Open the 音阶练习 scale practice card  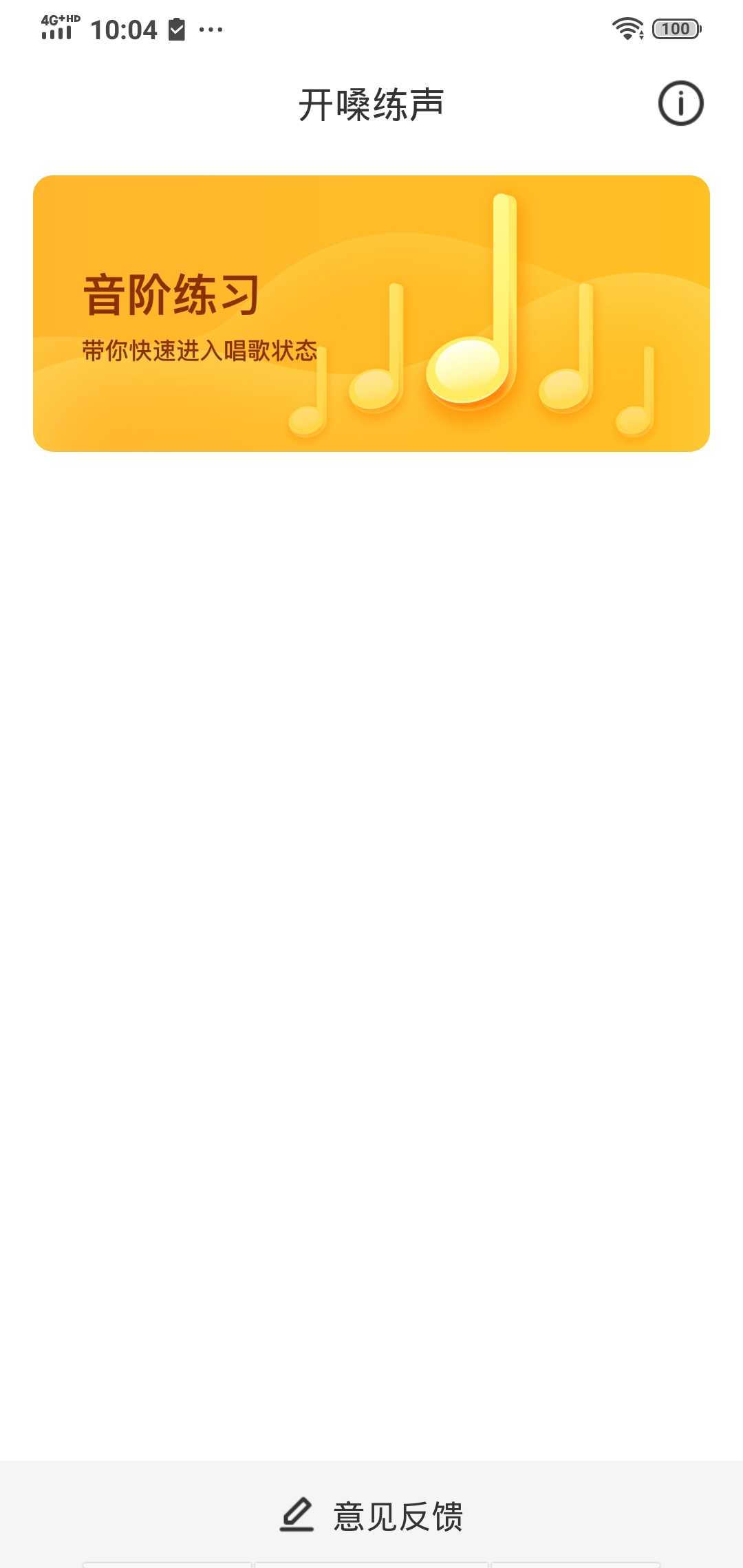pos(371,314)
